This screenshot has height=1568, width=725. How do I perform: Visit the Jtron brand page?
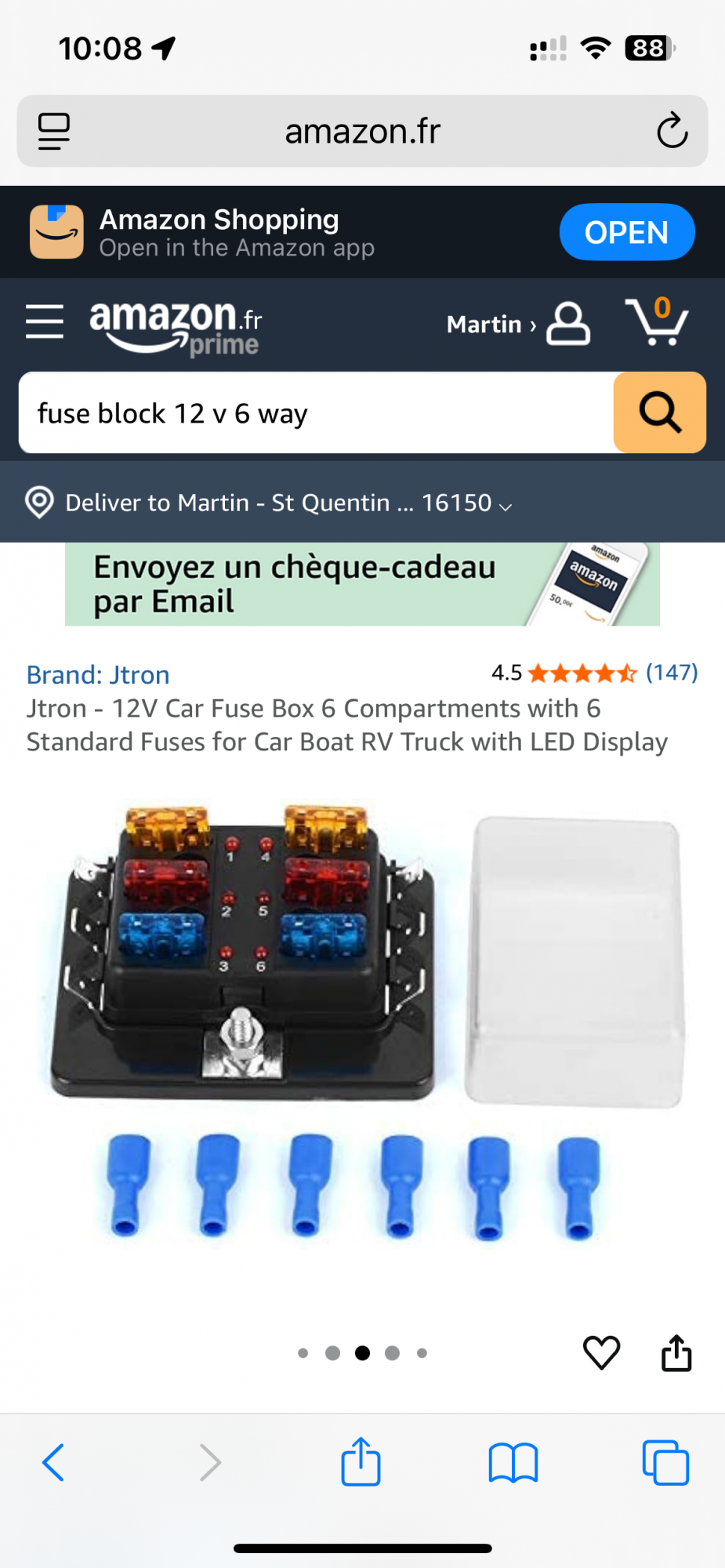98,675
